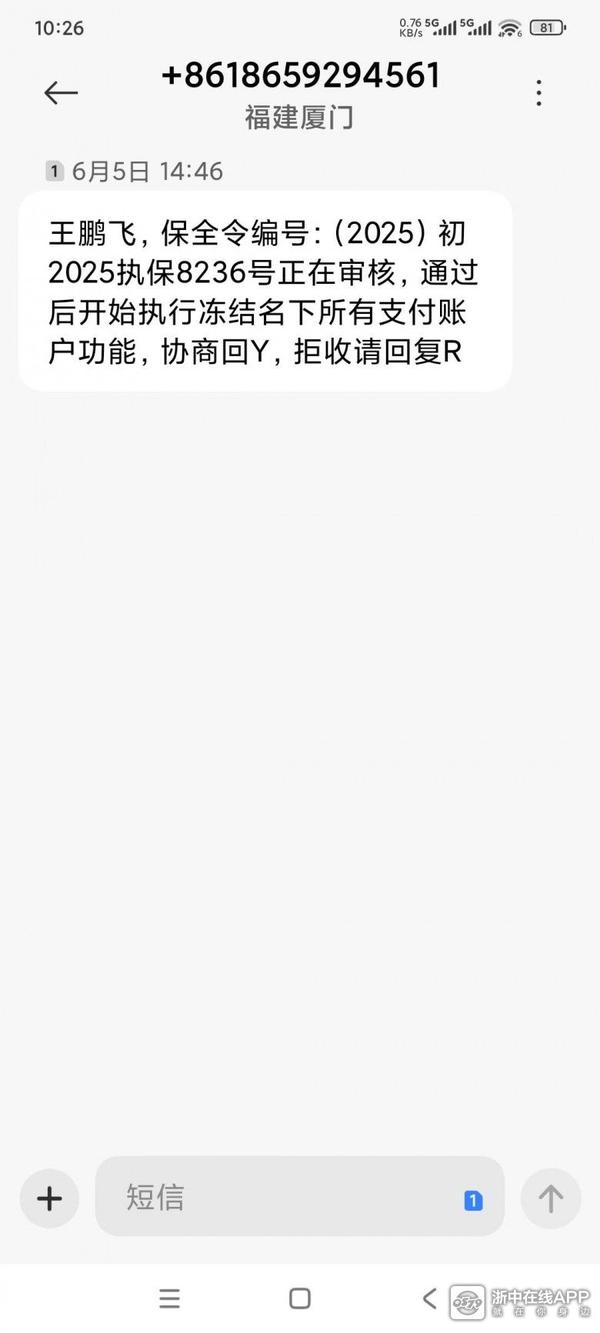This screenshot has width=600, height=1333.
Task: Open system recent apps menu button
Action: click(170, 1298)
